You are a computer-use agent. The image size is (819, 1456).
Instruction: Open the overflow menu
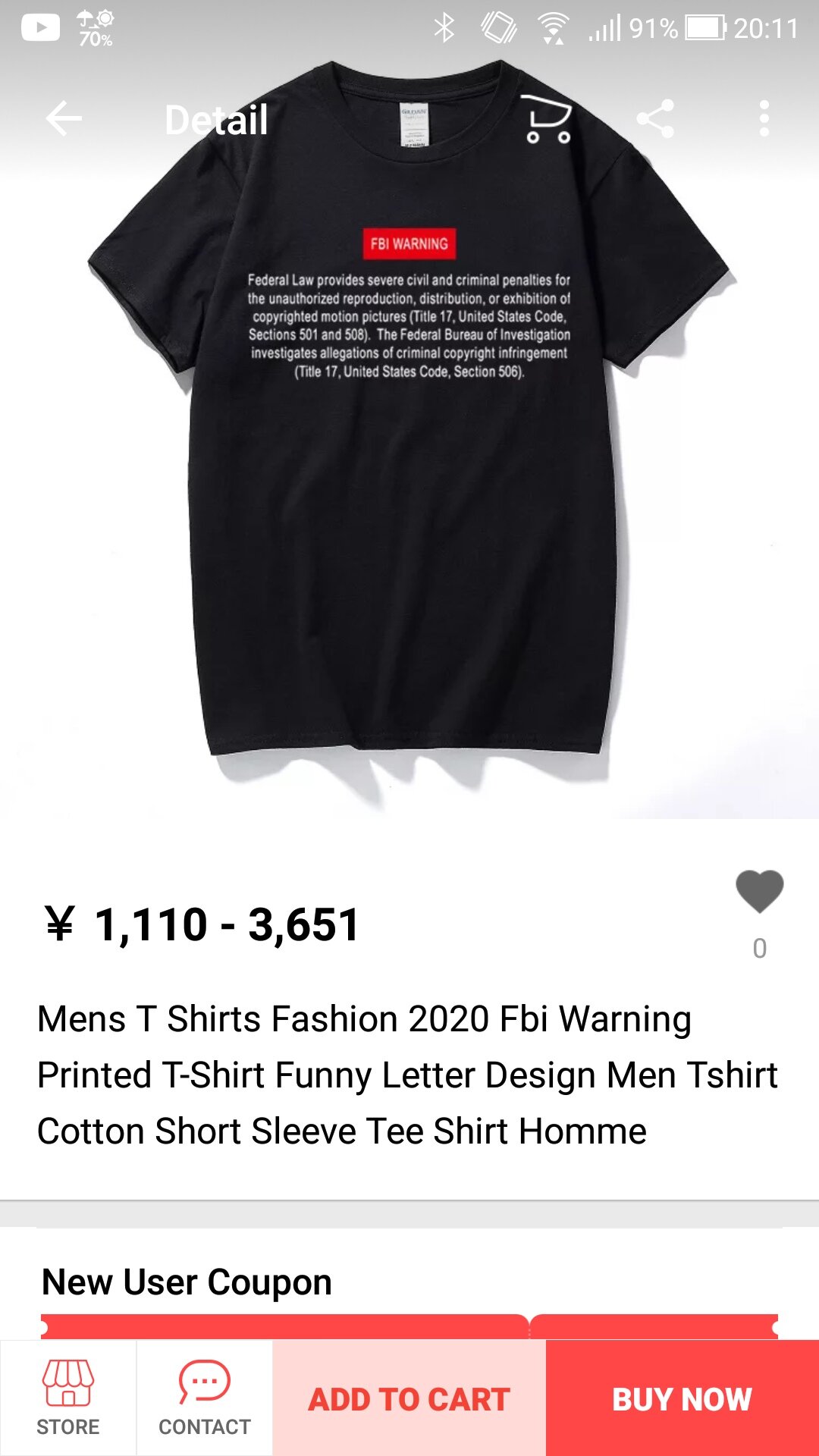click(x=764, y=119)
